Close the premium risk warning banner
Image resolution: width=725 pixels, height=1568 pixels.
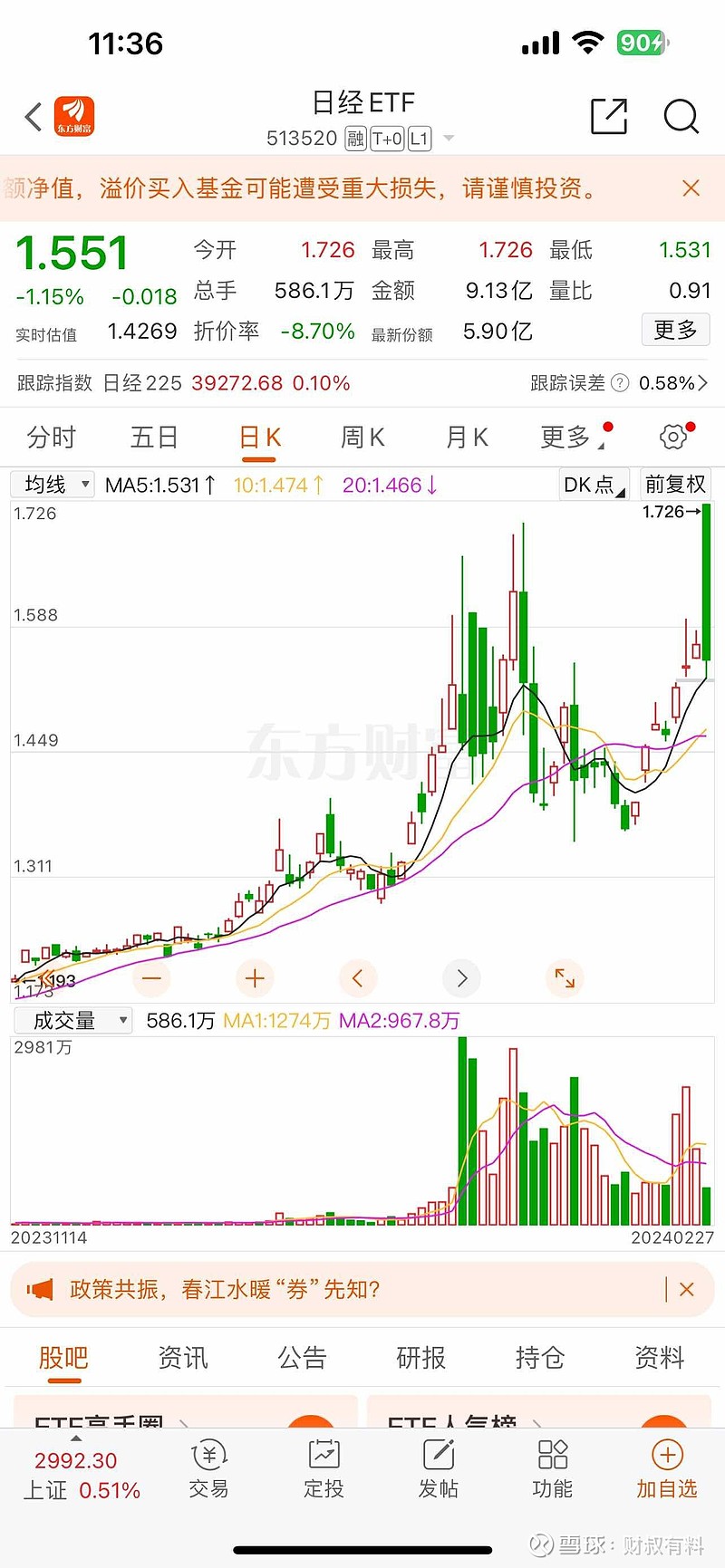tap(691, 188)
